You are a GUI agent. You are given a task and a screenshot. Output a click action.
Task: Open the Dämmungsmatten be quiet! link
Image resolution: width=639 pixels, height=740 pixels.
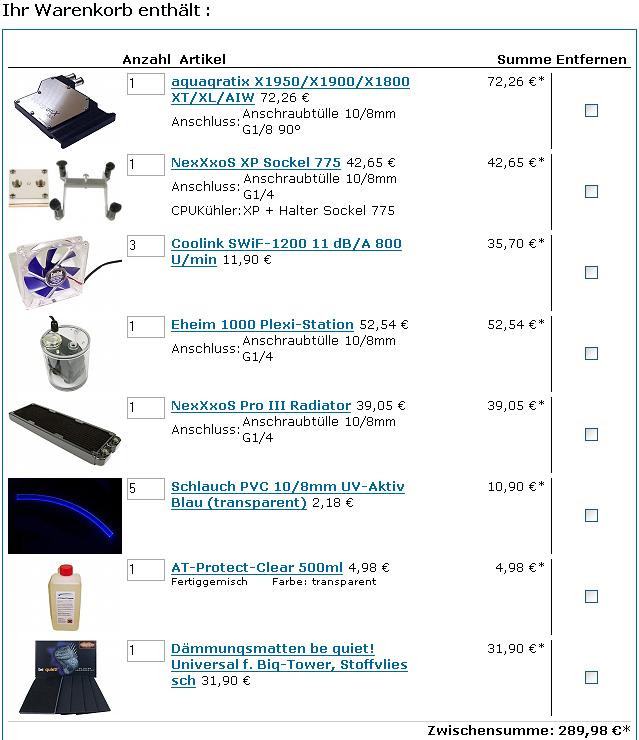273,648
